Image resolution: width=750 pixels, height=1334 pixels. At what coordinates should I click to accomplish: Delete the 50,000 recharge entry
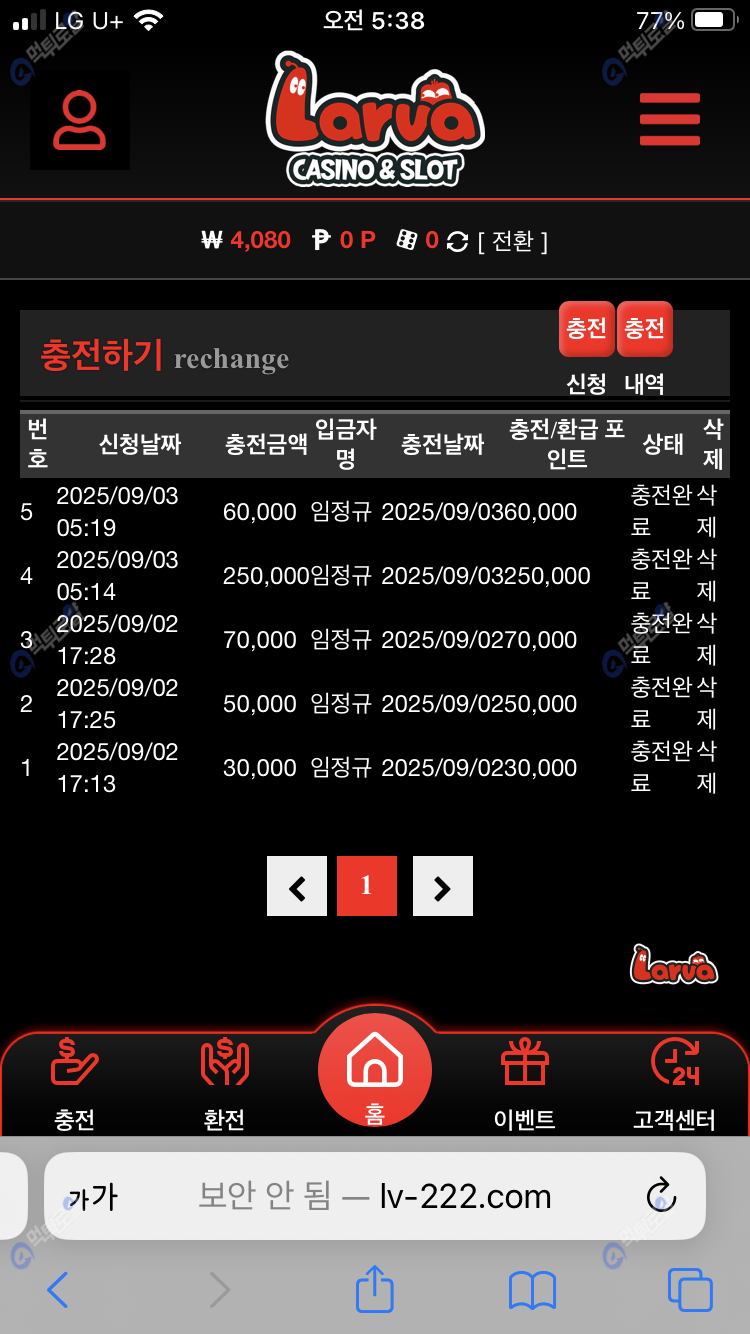(x=707, y=703)
